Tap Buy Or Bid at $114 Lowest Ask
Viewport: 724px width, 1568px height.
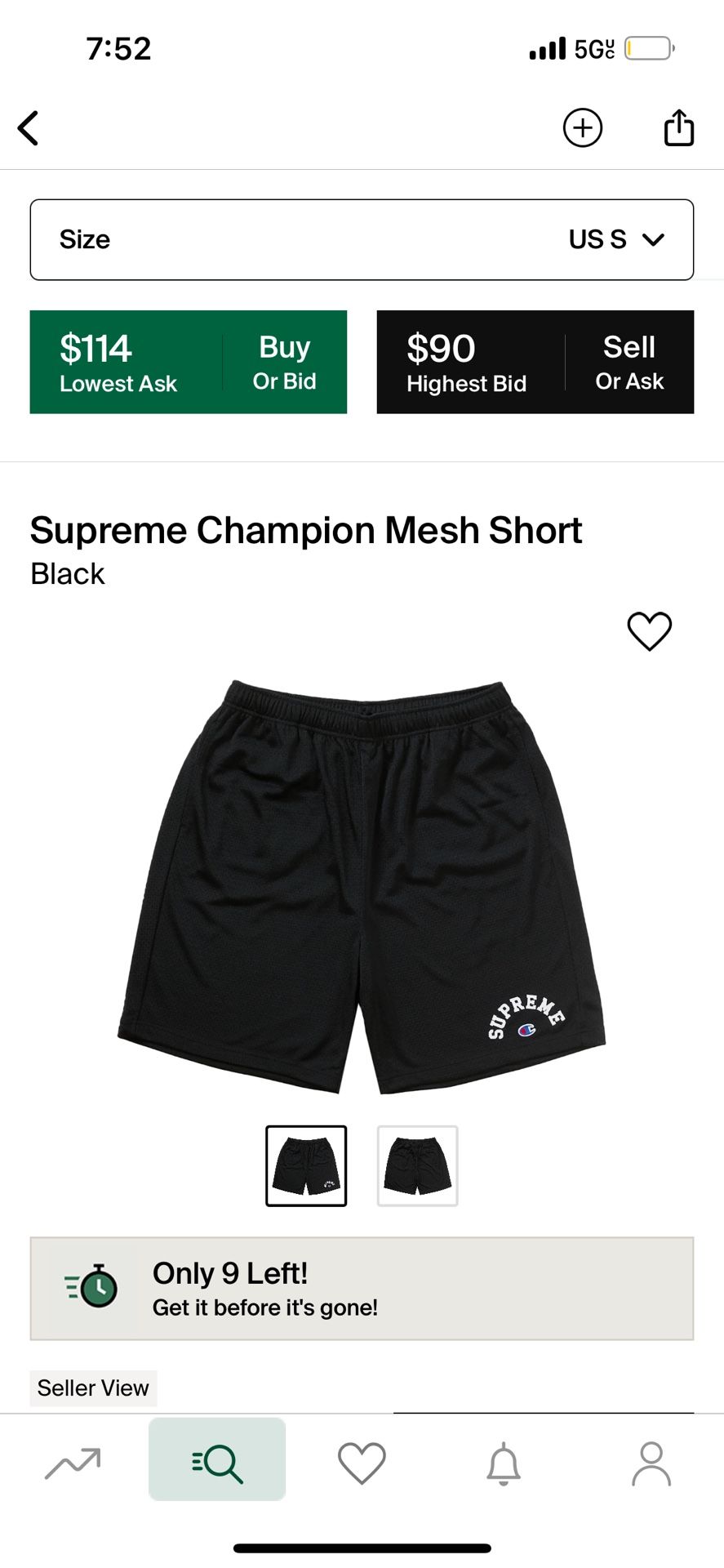click(189, 361)
